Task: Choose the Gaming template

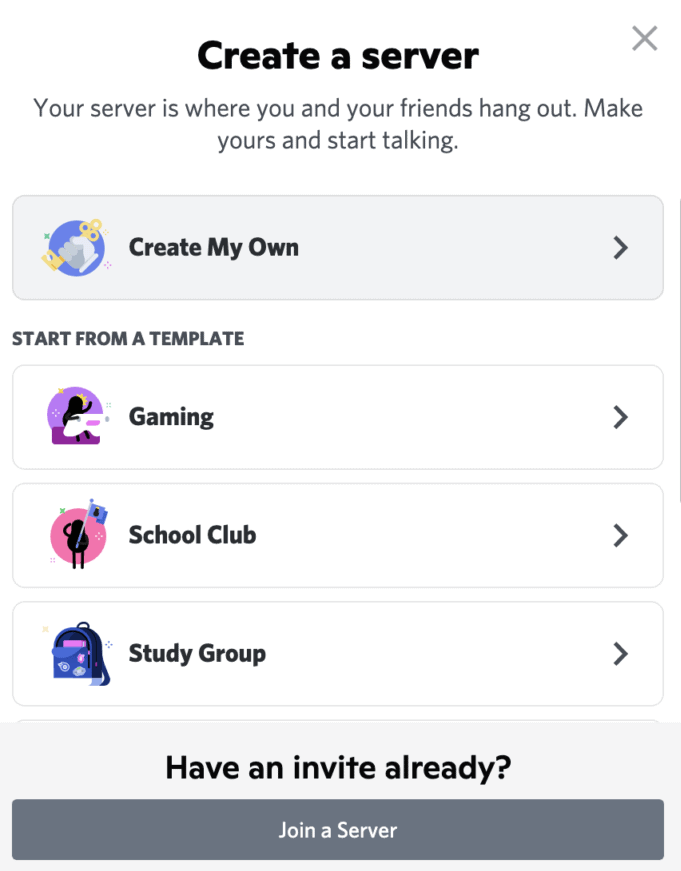Action: pyautogui.click(x=337, y=417)
